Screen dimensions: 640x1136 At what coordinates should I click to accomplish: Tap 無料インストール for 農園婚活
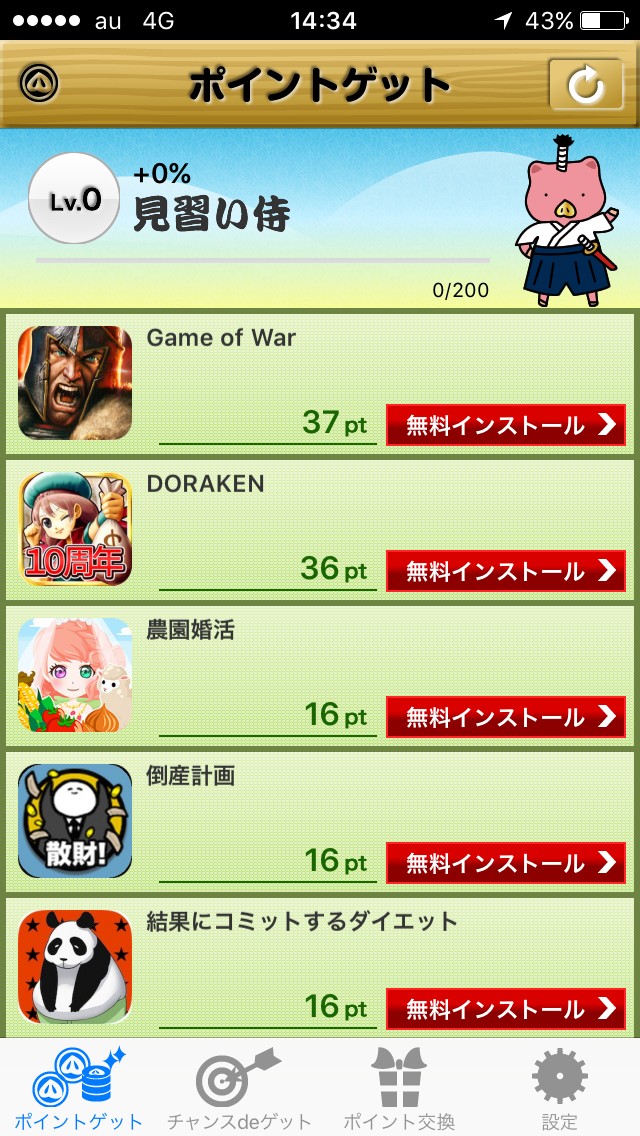point(506,717)
